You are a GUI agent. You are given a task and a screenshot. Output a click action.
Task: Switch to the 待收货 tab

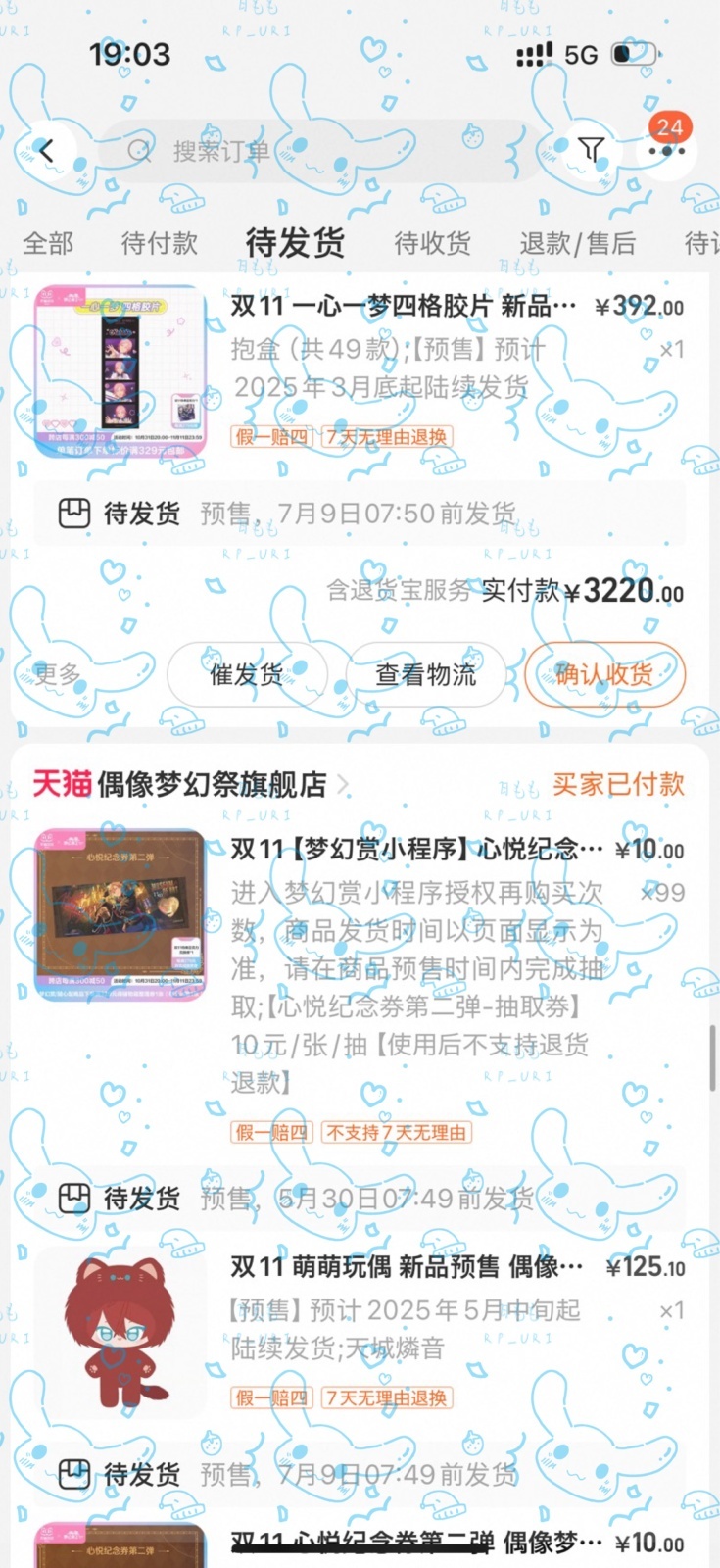pos(432,243)
